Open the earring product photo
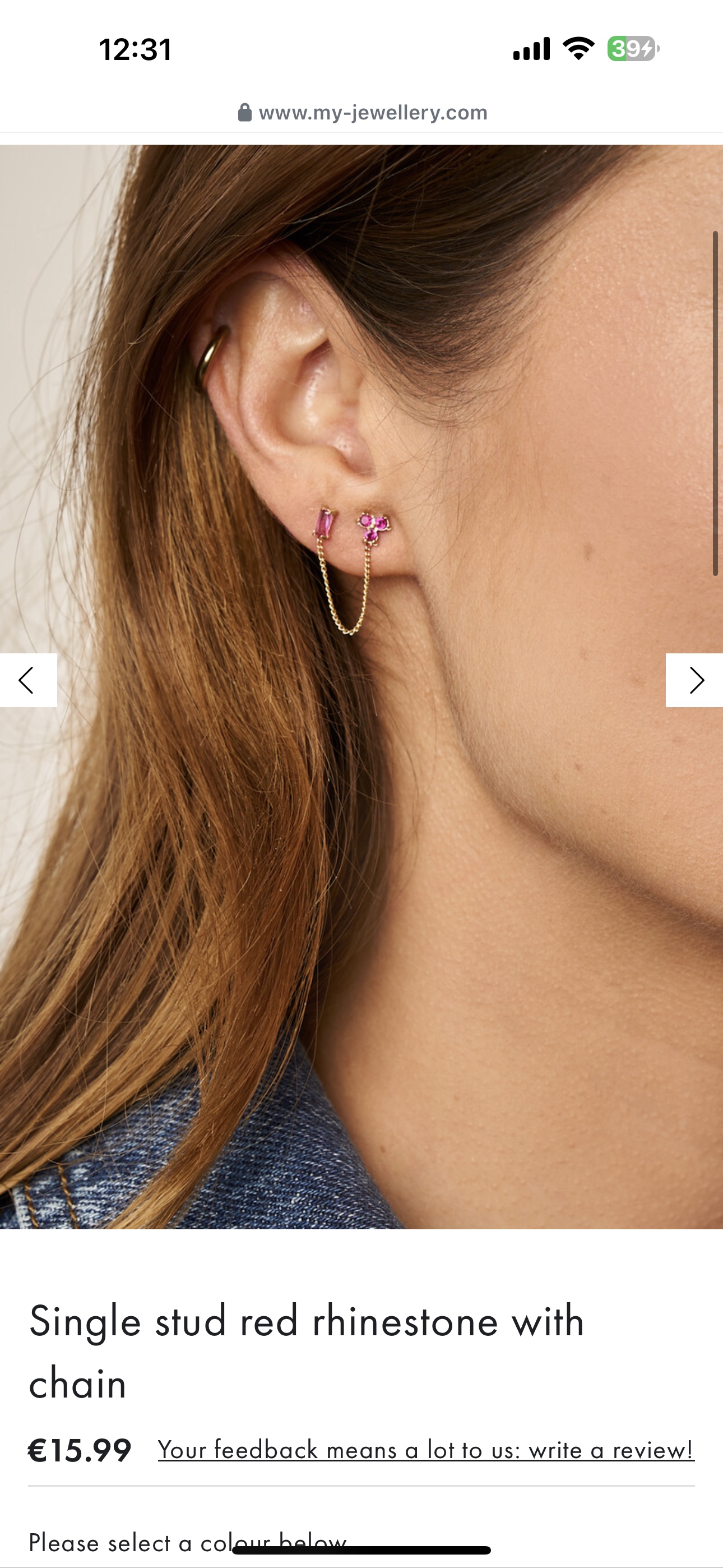 tap(361, 686)
